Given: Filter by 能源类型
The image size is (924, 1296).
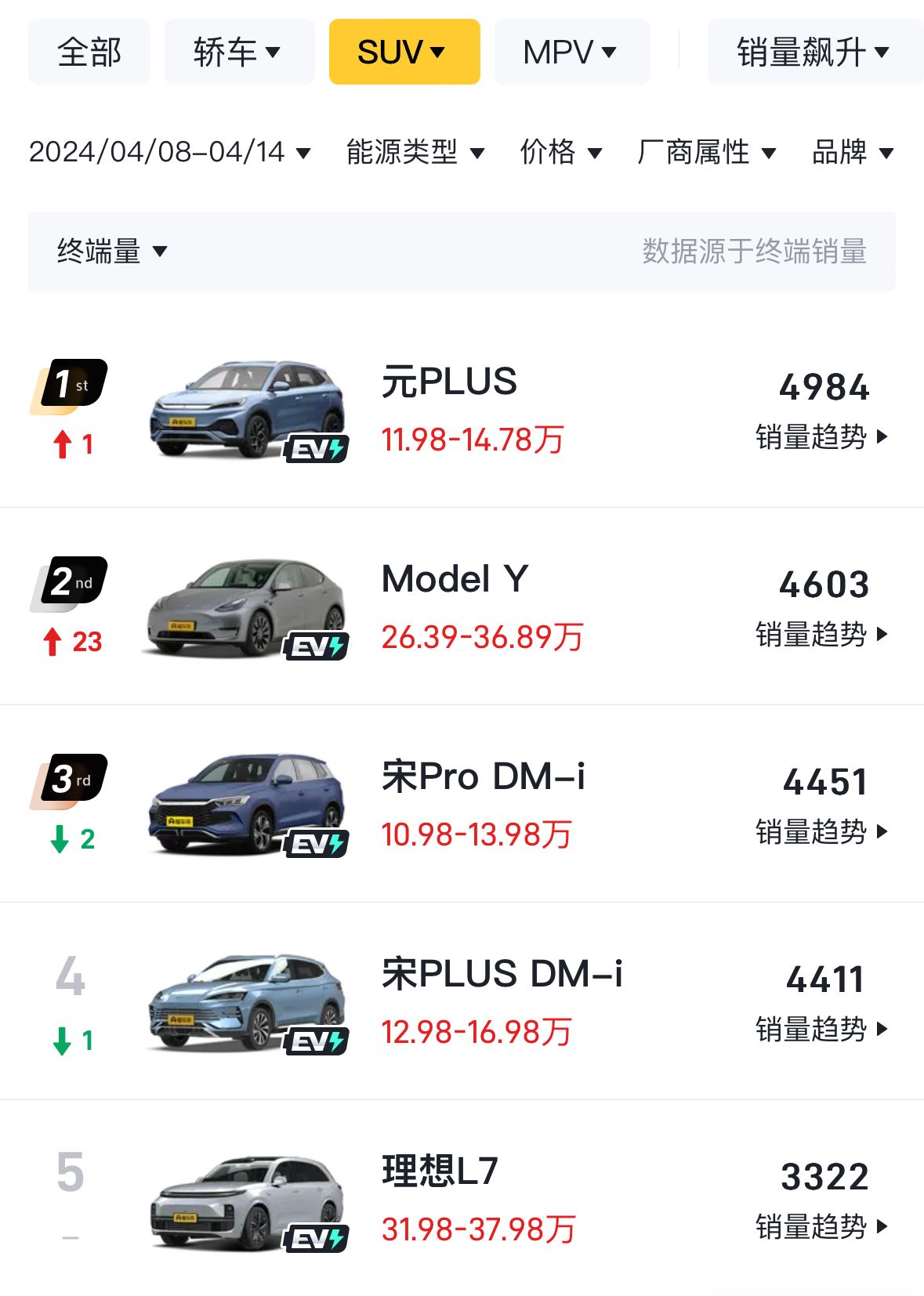Looking at the screenshot, I should (x=415, y=152).
